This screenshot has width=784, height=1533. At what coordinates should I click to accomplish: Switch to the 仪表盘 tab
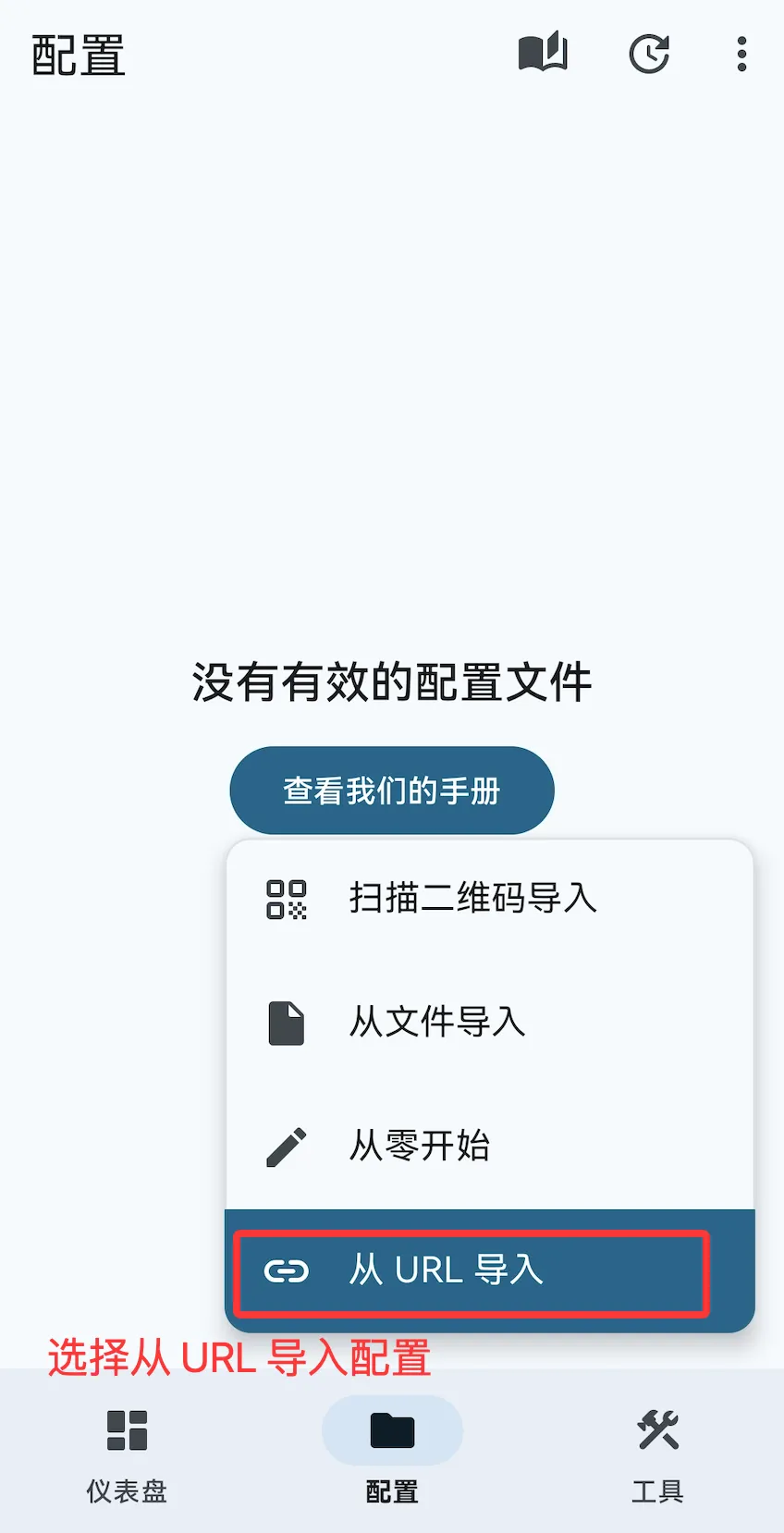coord(126,1452)
